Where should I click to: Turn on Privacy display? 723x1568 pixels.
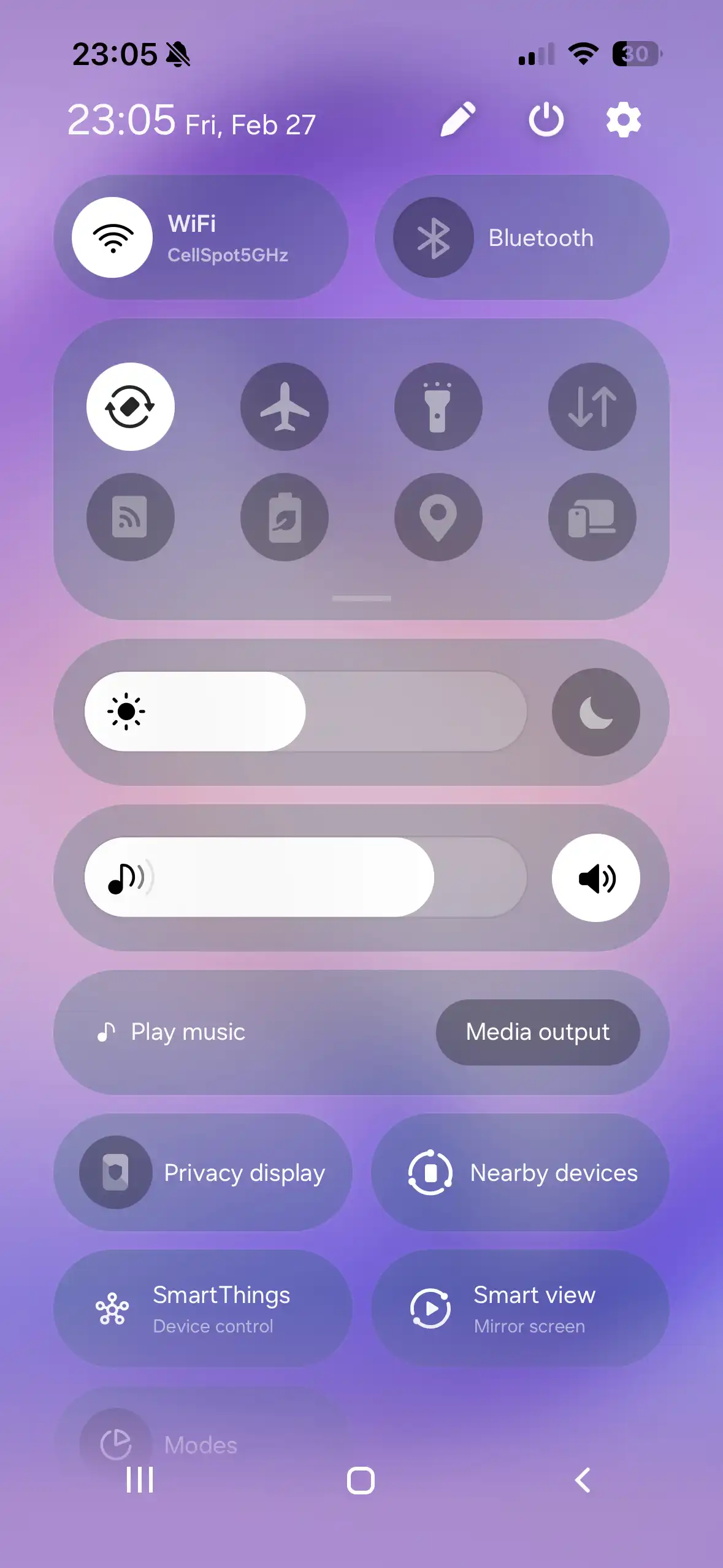click(116, 1172)
